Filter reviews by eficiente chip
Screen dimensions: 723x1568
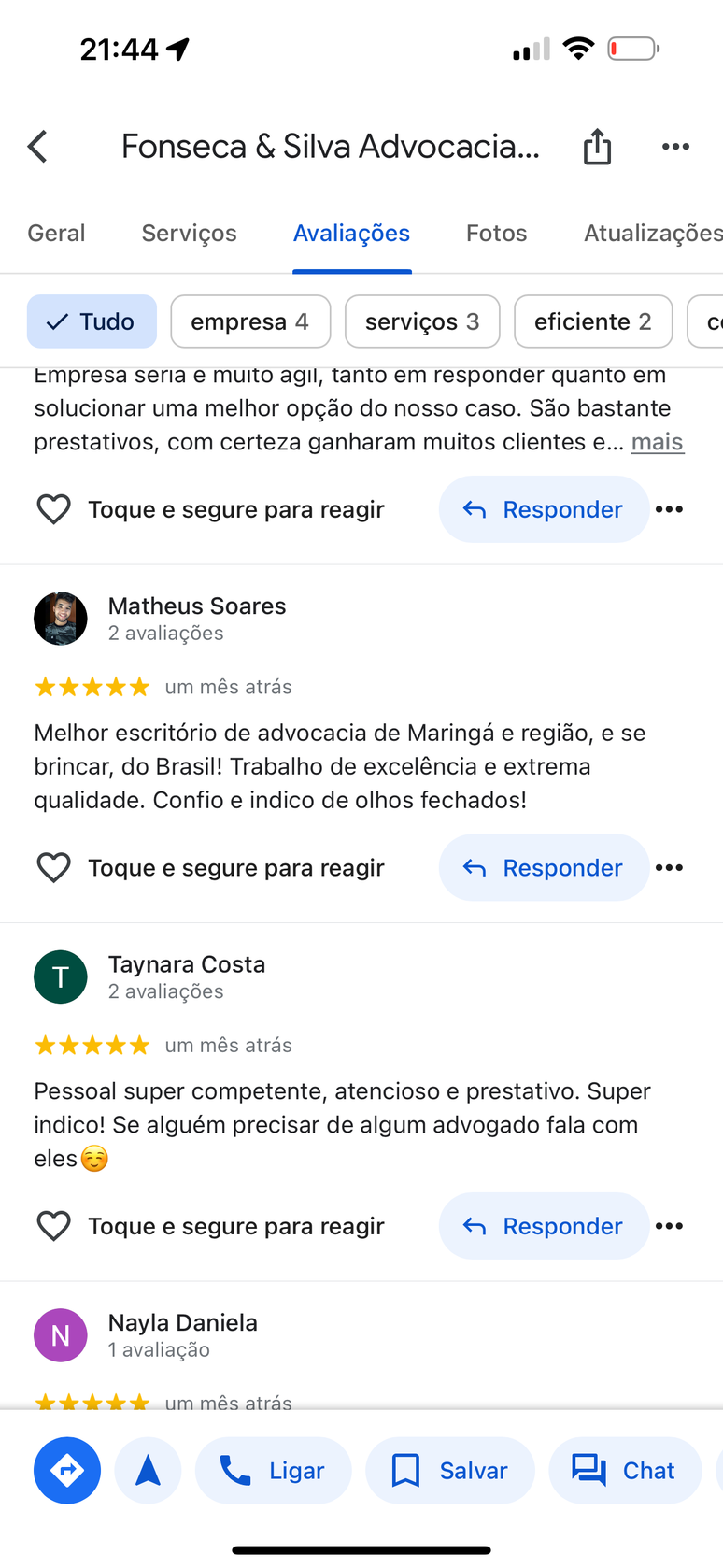(x=593, y=321)
